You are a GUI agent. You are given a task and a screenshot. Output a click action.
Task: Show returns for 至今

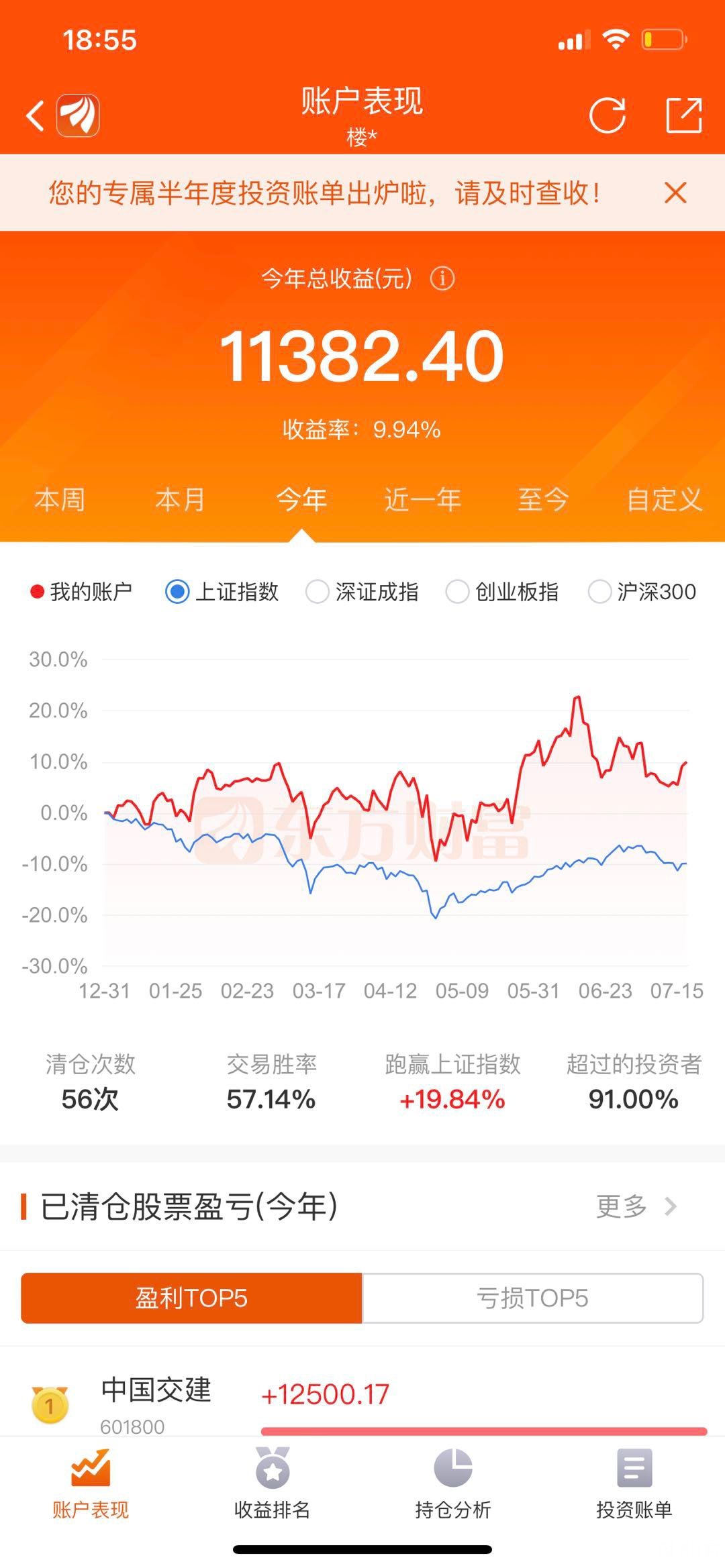coord(543,500)
